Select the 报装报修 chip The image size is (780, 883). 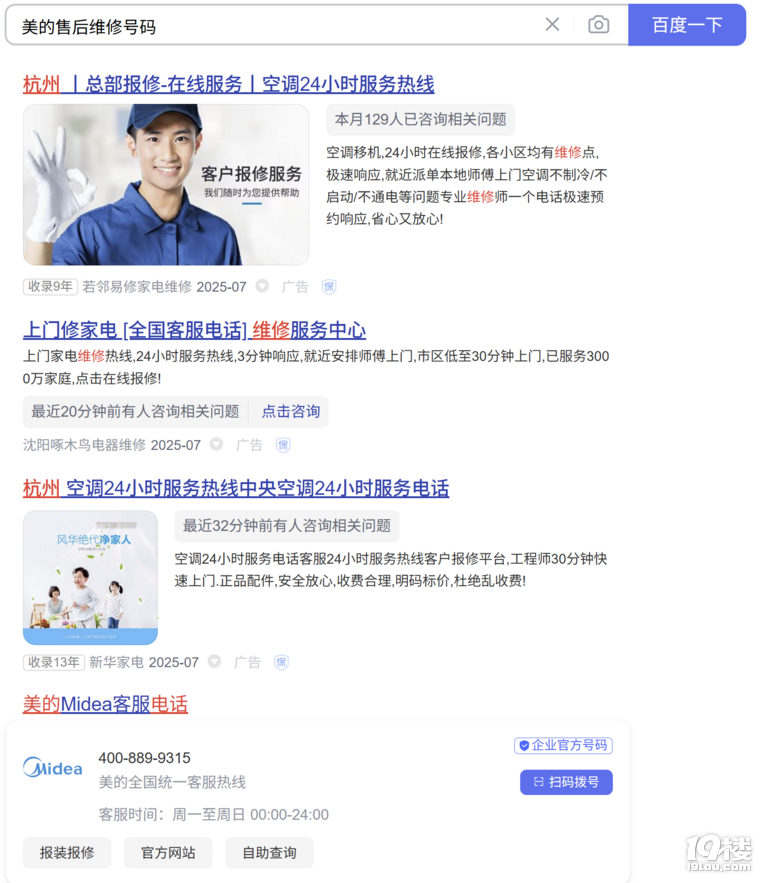[x=67, y=853]
